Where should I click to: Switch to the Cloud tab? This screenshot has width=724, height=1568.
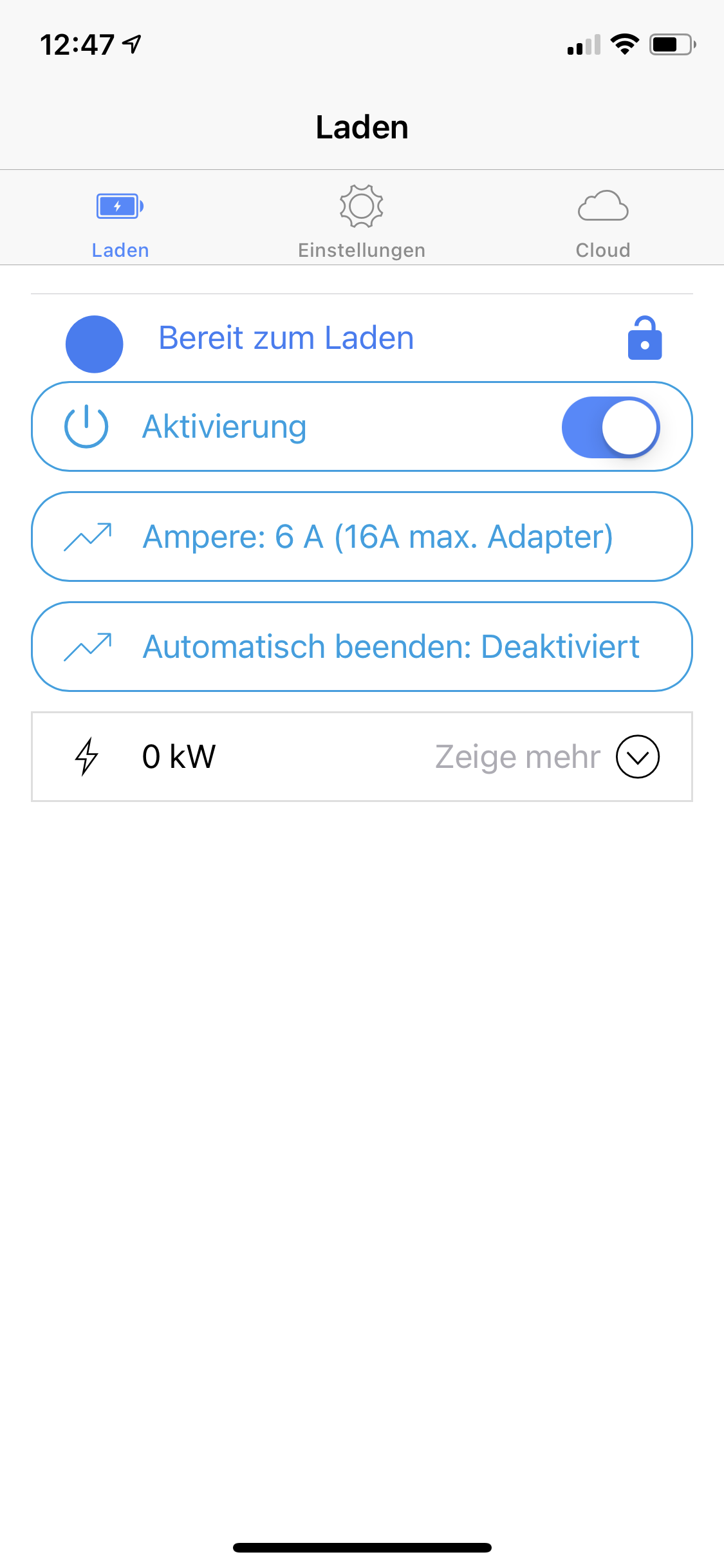point(603,222)
